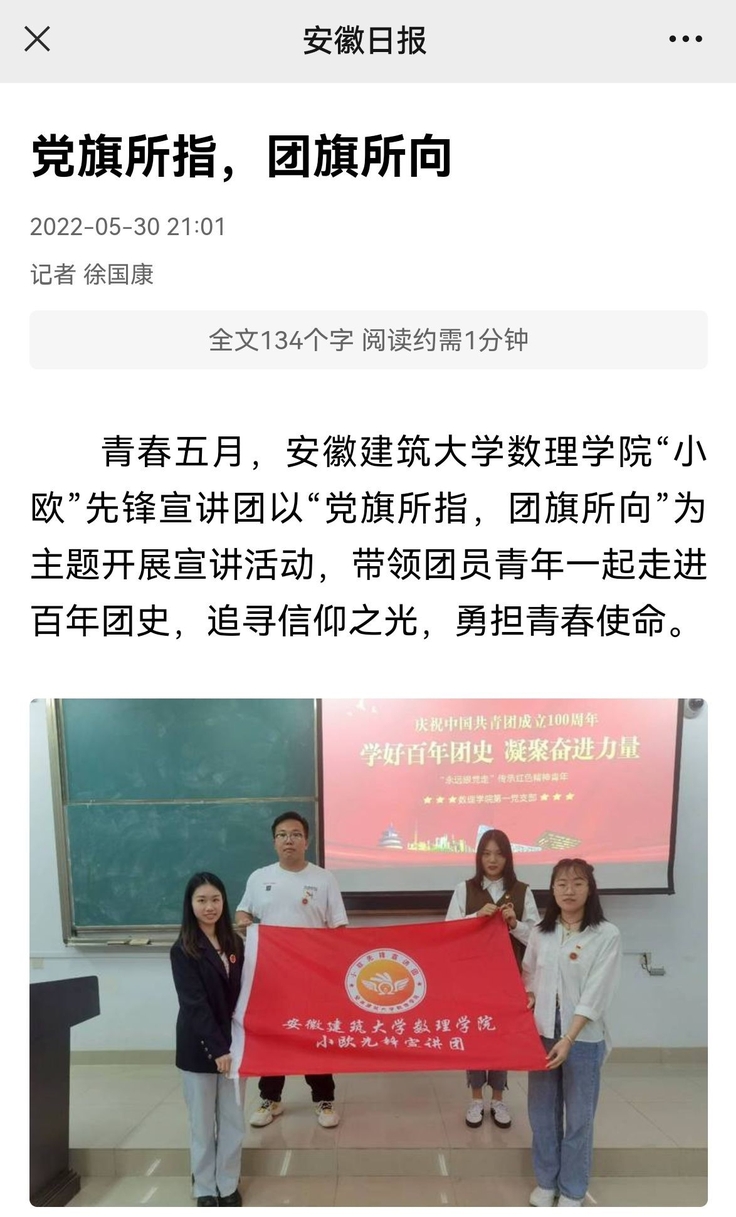Open the three-dot more options menu
The image size is (736, 1217).
click(685, 40)
